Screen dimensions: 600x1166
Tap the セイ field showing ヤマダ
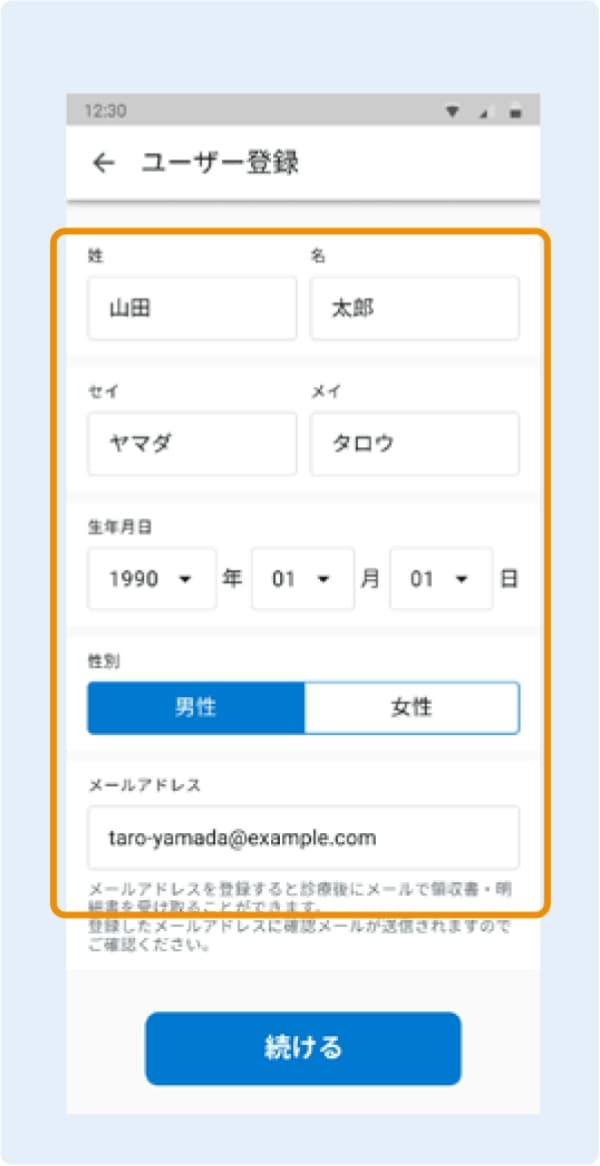point(192,443)
